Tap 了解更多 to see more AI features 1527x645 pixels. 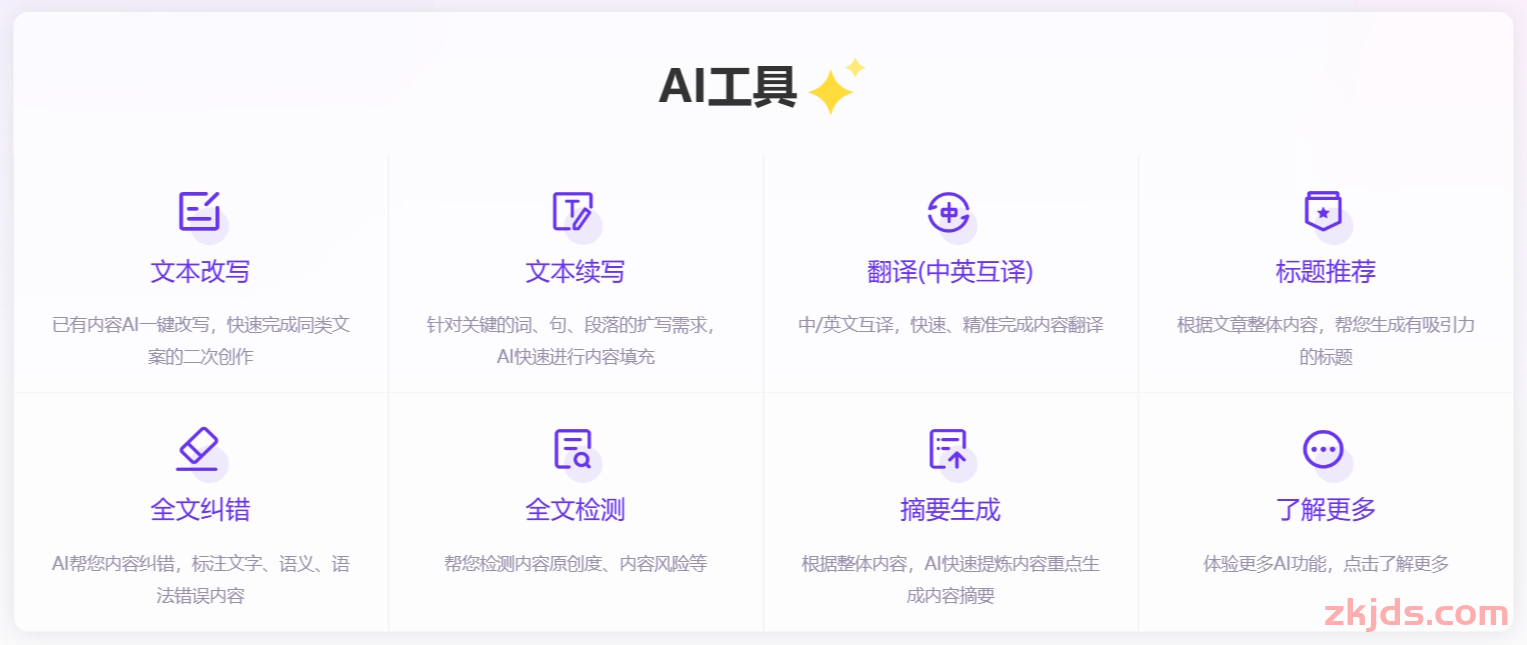pos(1325,510)
